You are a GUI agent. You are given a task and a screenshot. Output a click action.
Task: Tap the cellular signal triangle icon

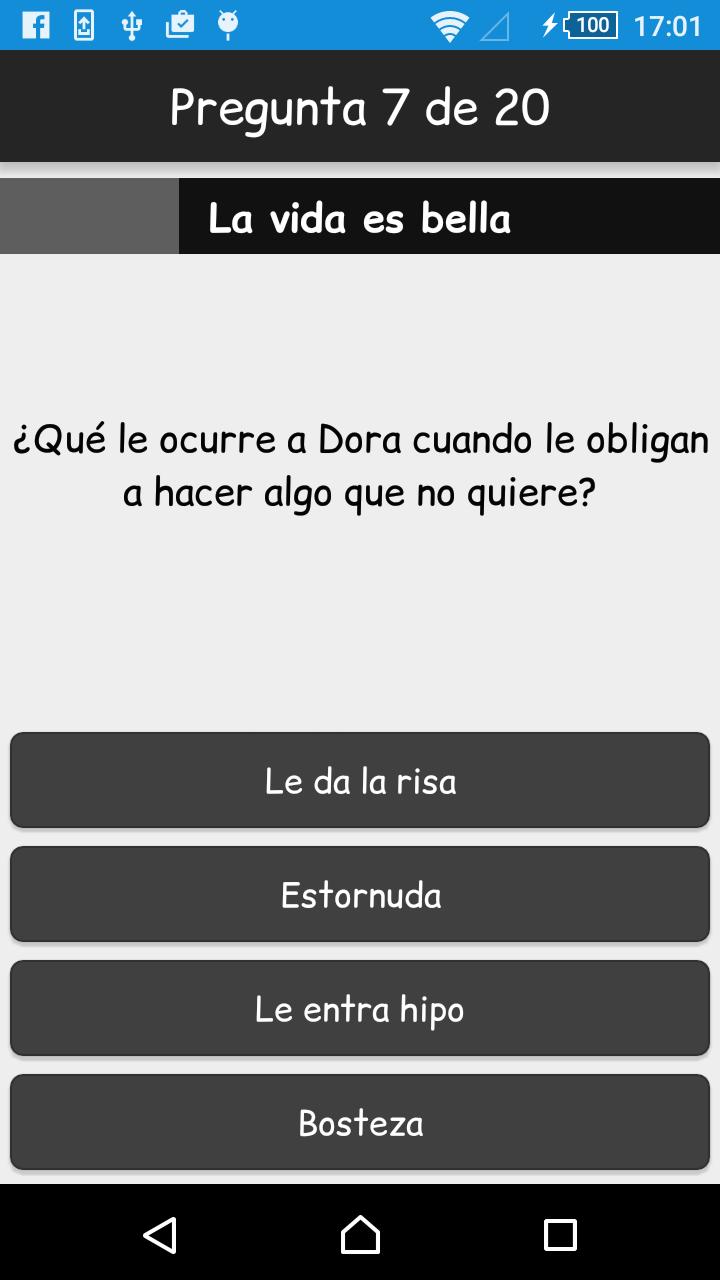click(497, 25)
